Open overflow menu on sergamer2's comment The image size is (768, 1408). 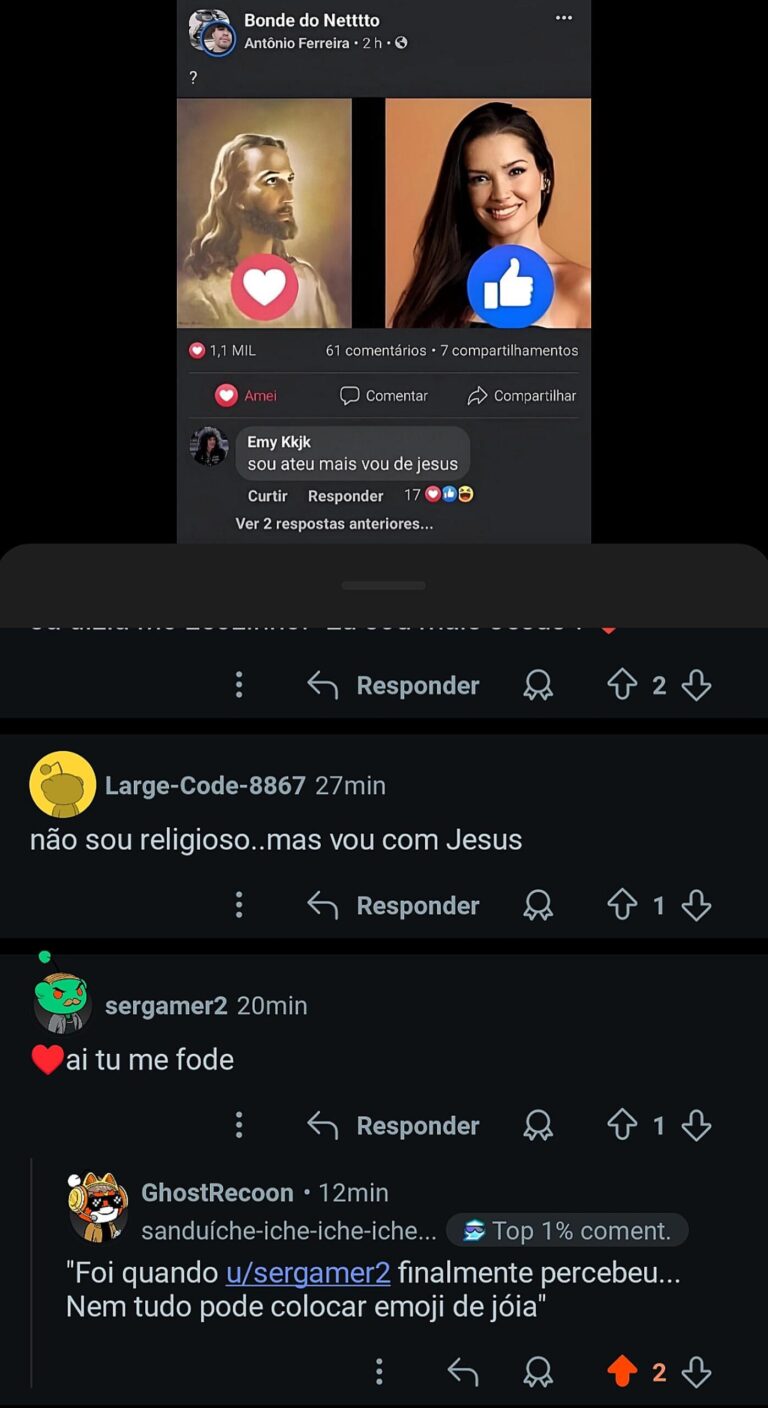[239, 1125]
